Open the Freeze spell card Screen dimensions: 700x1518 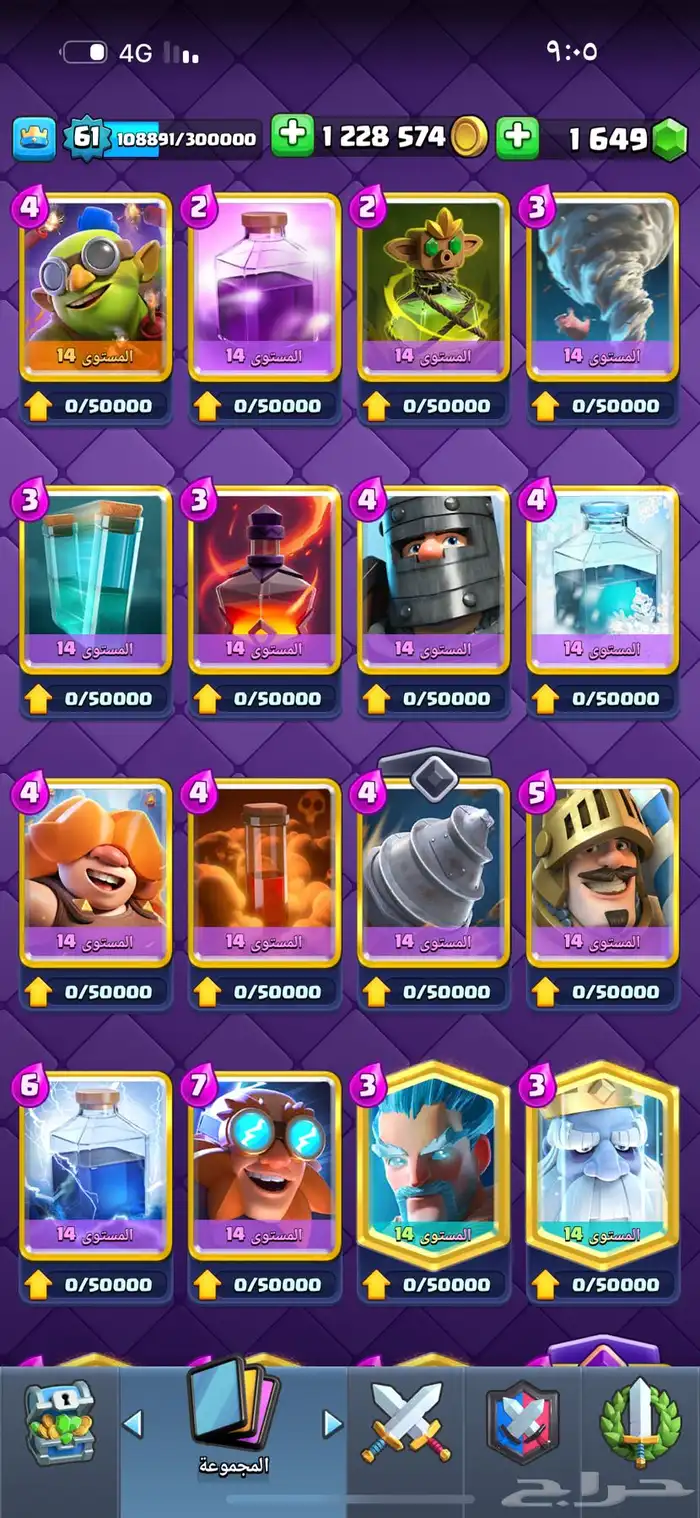click(x=602, y=578)
